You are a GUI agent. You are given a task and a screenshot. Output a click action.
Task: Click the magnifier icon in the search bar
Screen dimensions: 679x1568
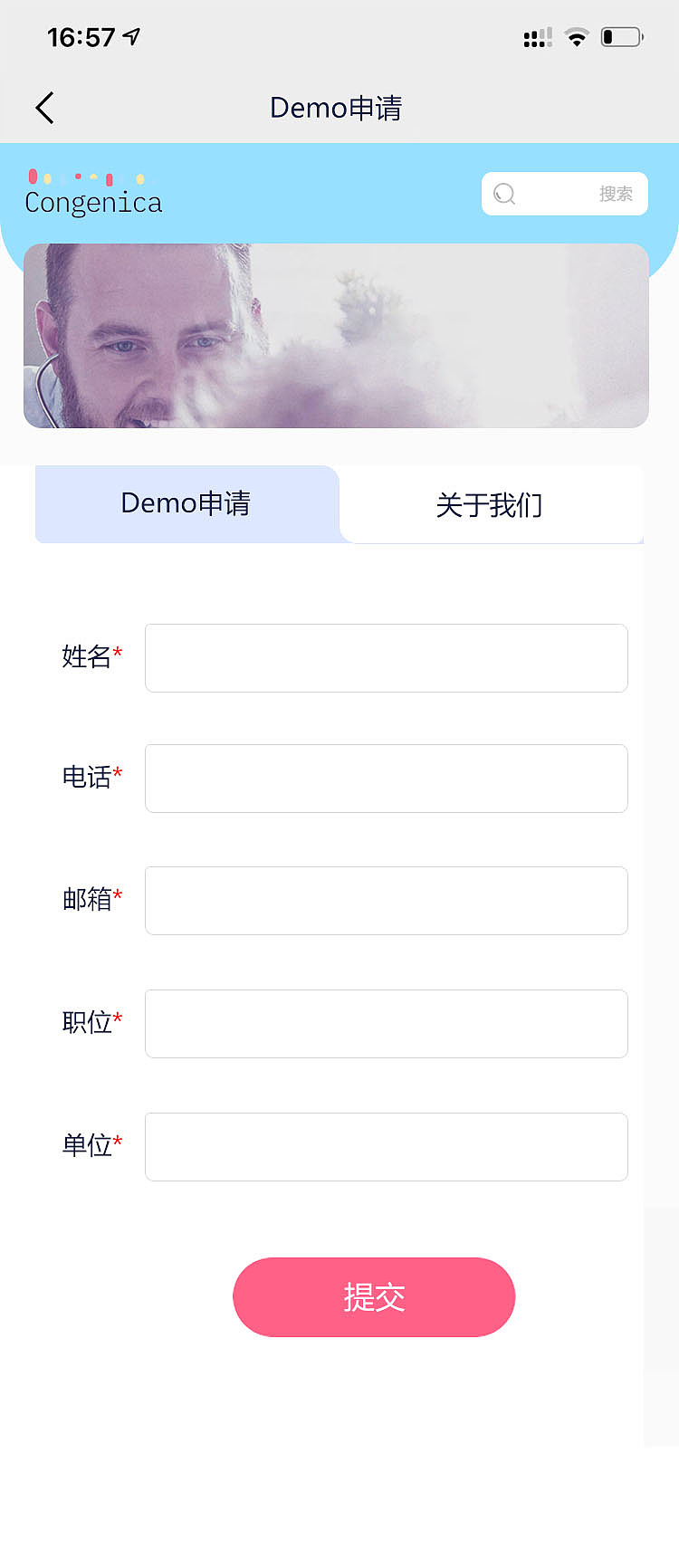[x=504, y=194]
